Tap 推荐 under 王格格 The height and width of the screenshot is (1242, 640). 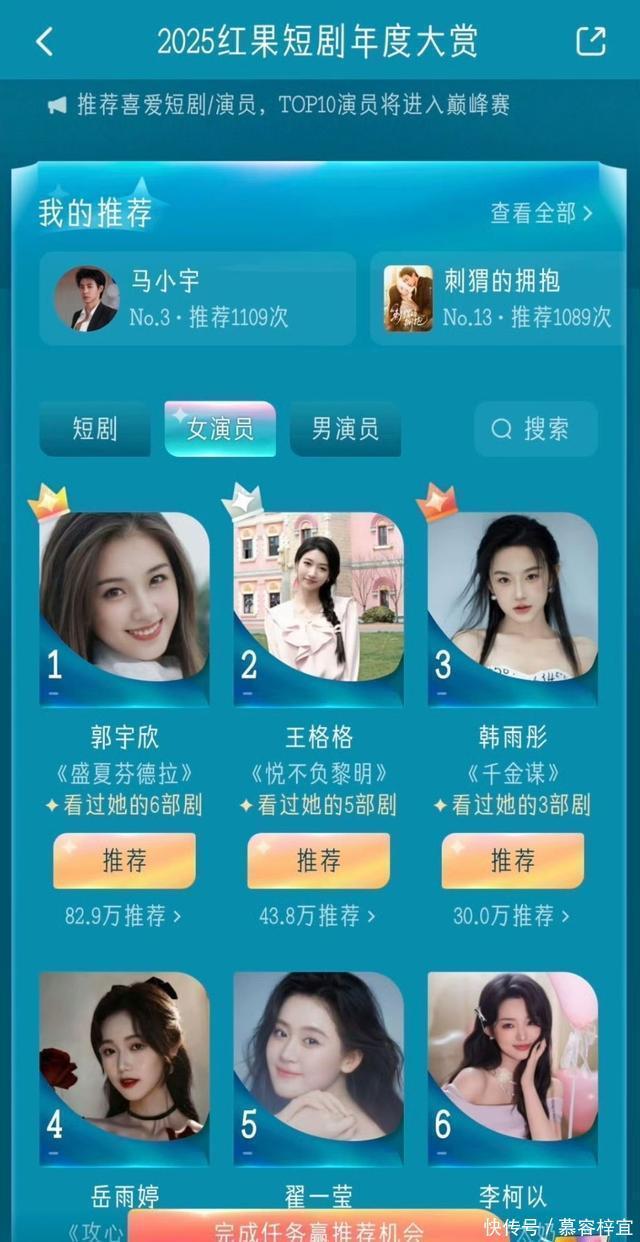(318, 861)
